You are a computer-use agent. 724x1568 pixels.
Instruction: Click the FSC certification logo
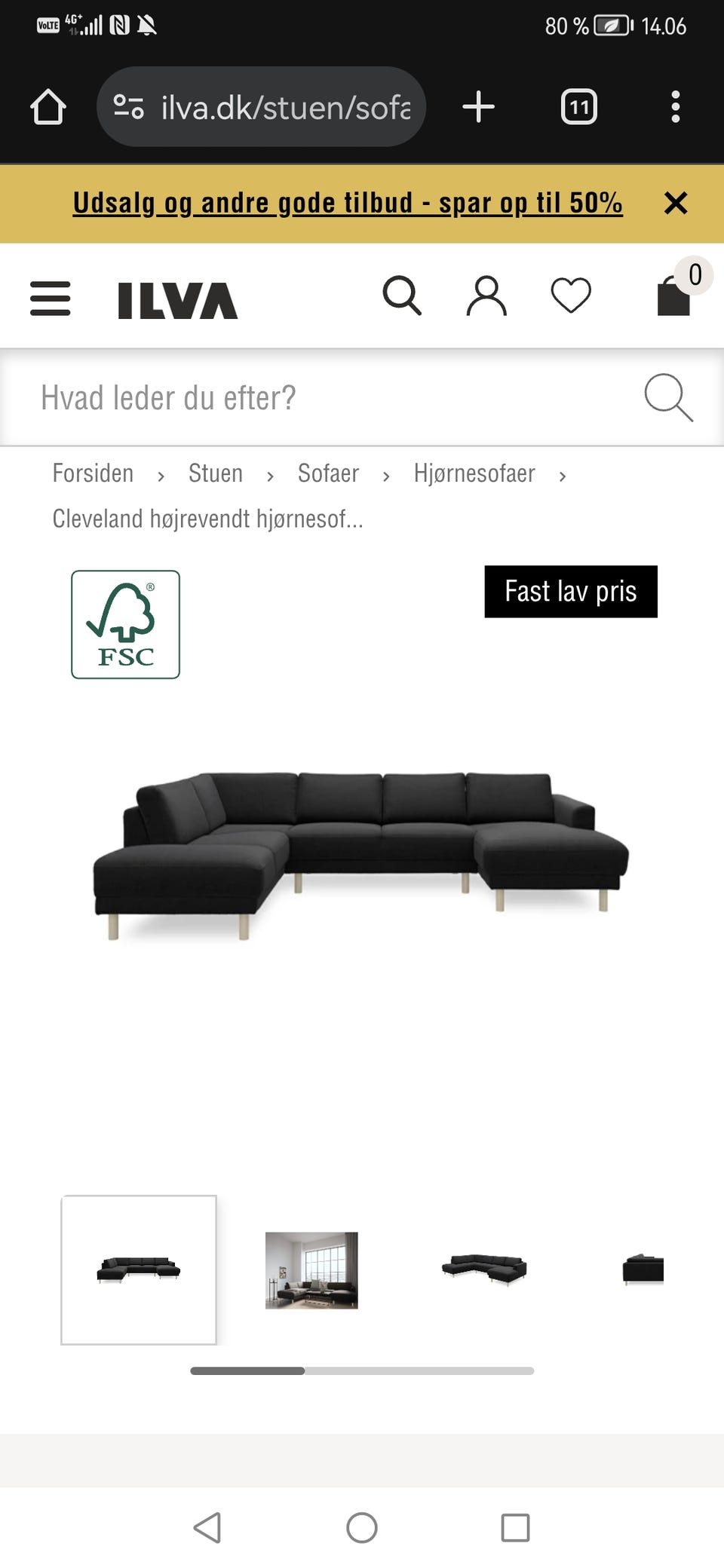pos(125,624)
